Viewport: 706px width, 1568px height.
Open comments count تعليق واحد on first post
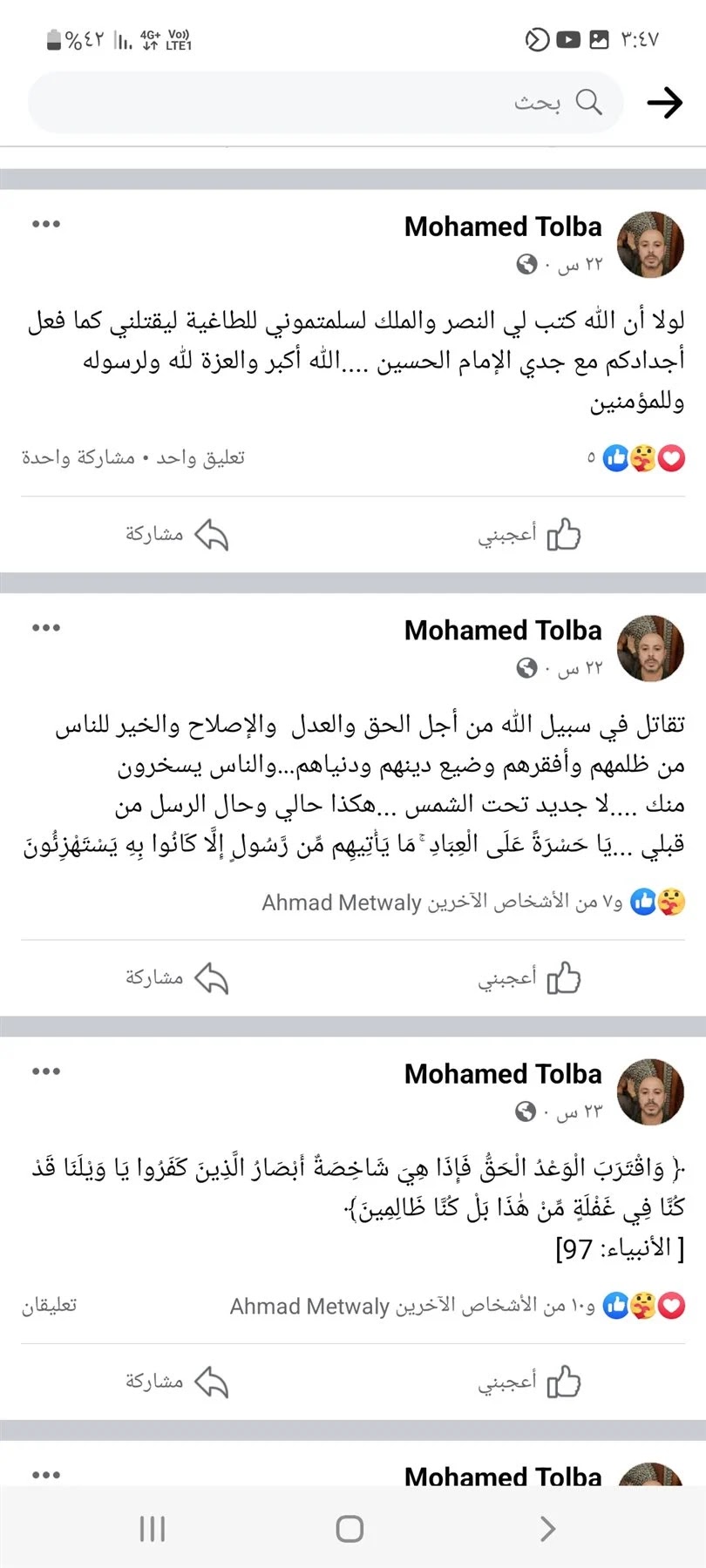200,457
